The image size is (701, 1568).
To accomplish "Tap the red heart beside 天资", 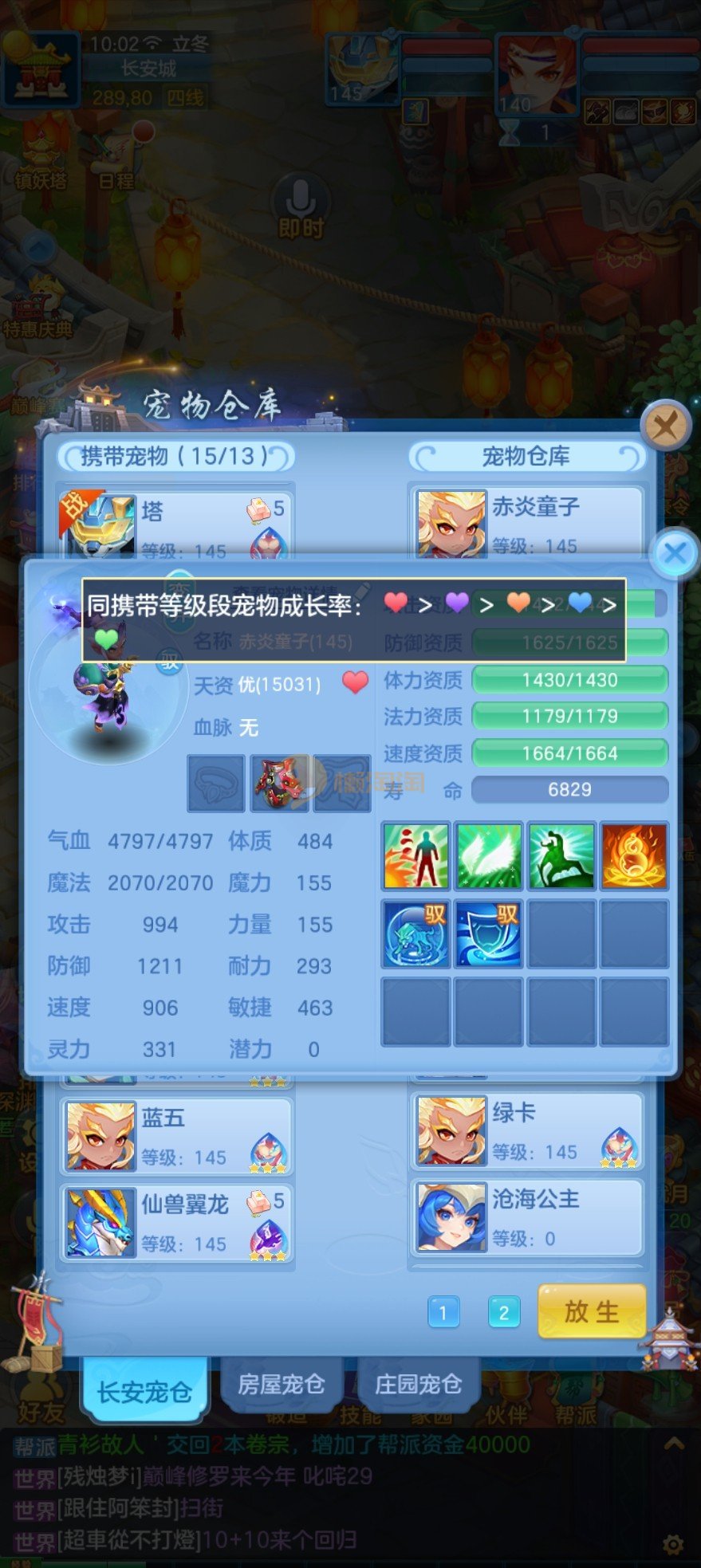I will (355, 682).
